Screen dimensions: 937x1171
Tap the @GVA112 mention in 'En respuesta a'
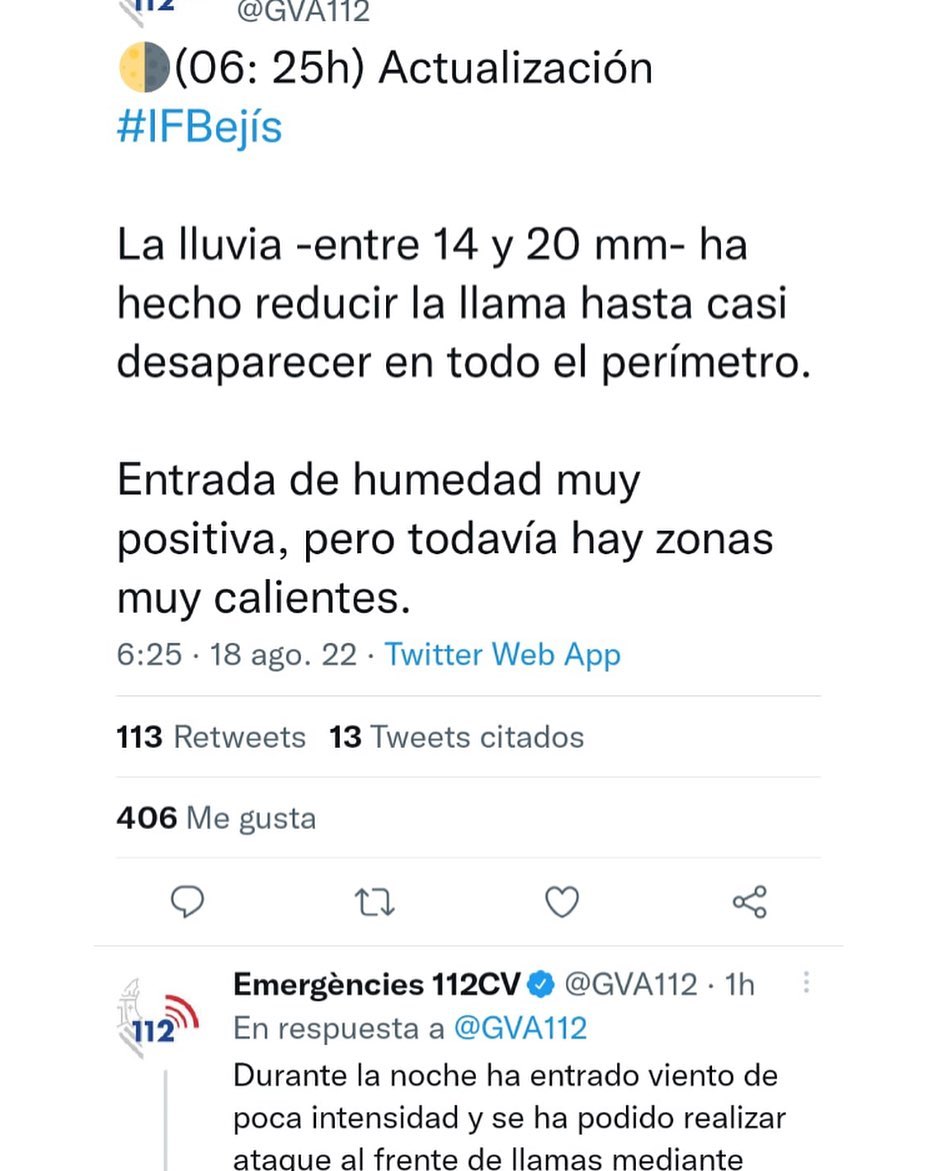520,1028
